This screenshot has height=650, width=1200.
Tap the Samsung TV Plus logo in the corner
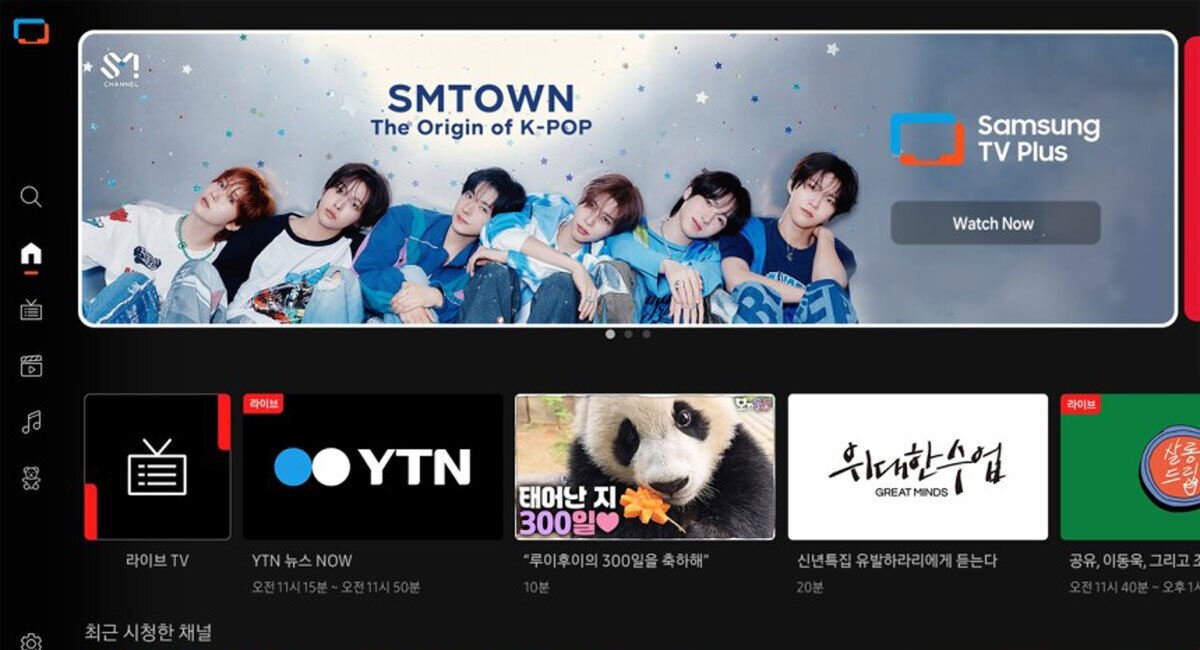(x=31, y=31)
